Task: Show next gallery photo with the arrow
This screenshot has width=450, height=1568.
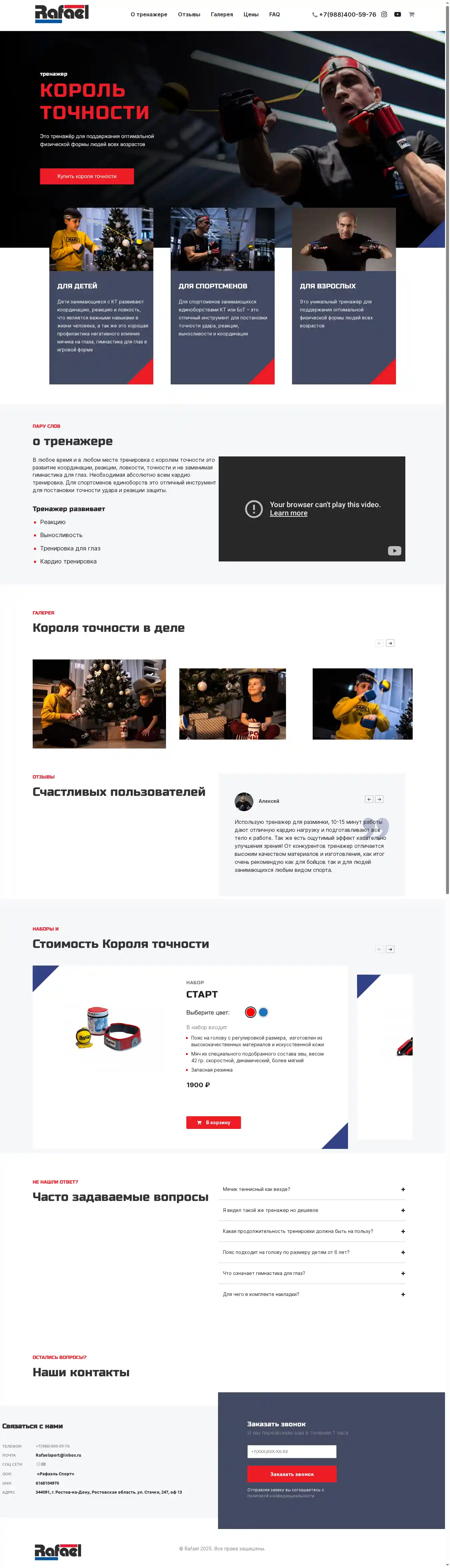Action: click(x=390, y=643)
